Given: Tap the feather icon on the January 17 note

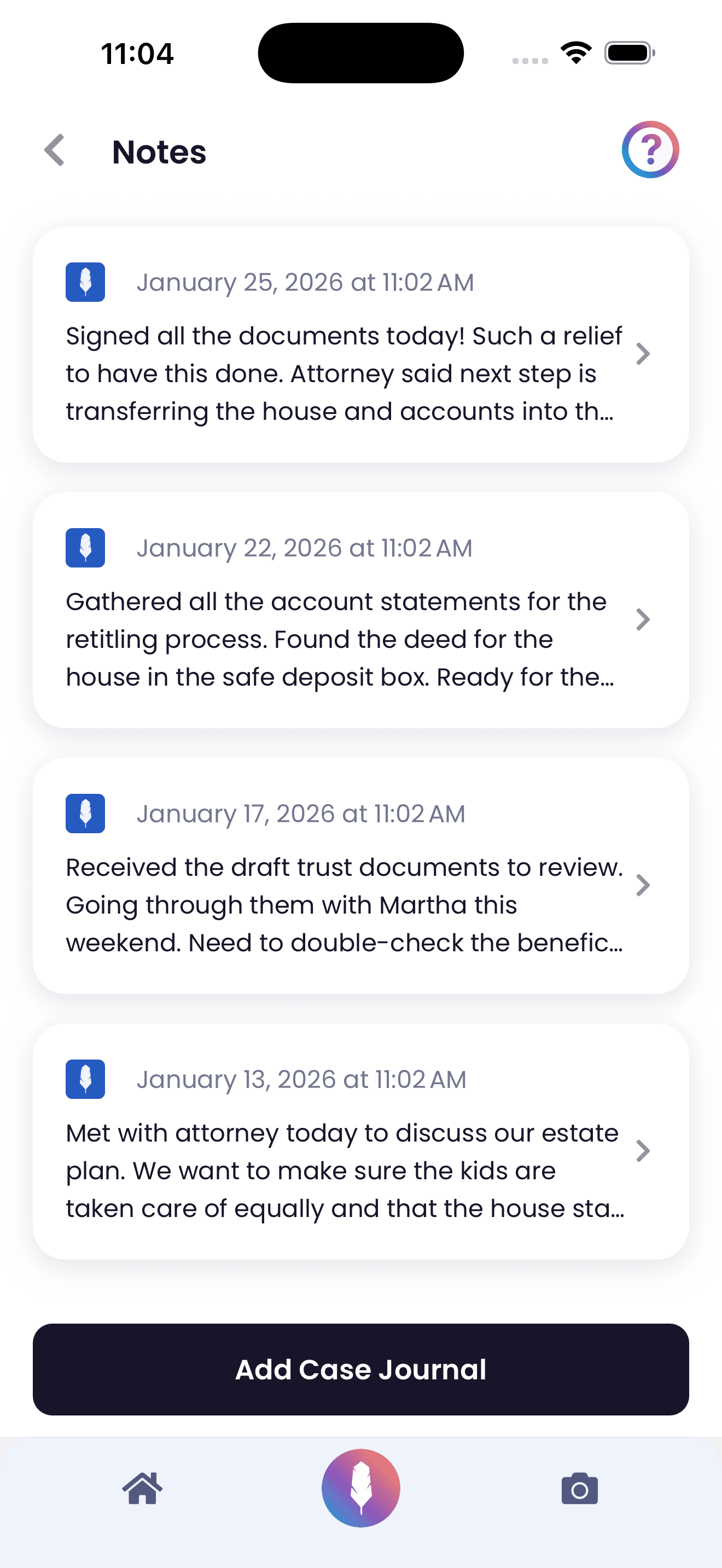Looking at the screenshot, I should pos(85,812).
